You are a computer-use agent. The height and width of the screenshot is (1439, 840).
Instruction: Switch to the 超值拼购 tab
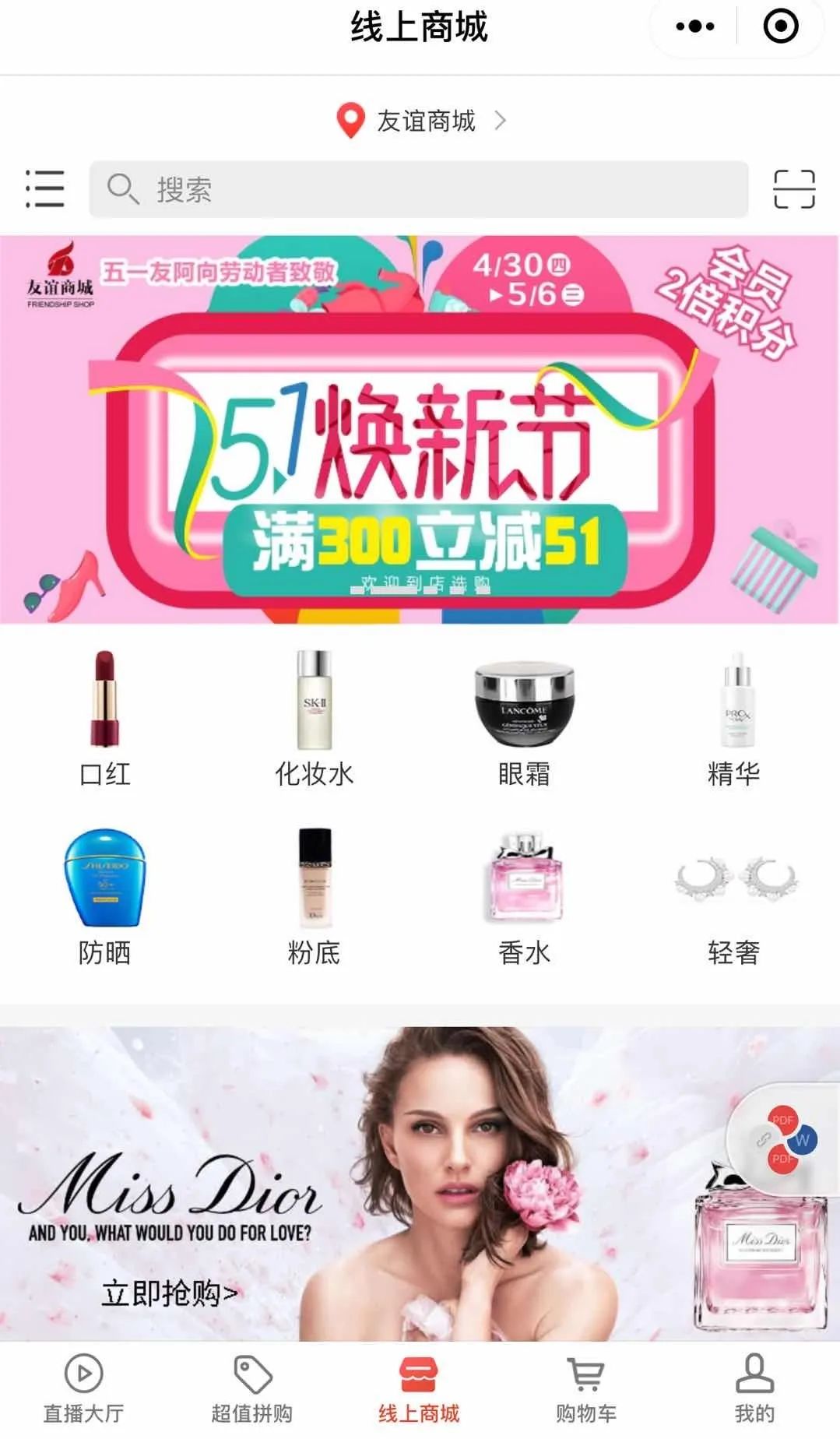[251, 1390]
